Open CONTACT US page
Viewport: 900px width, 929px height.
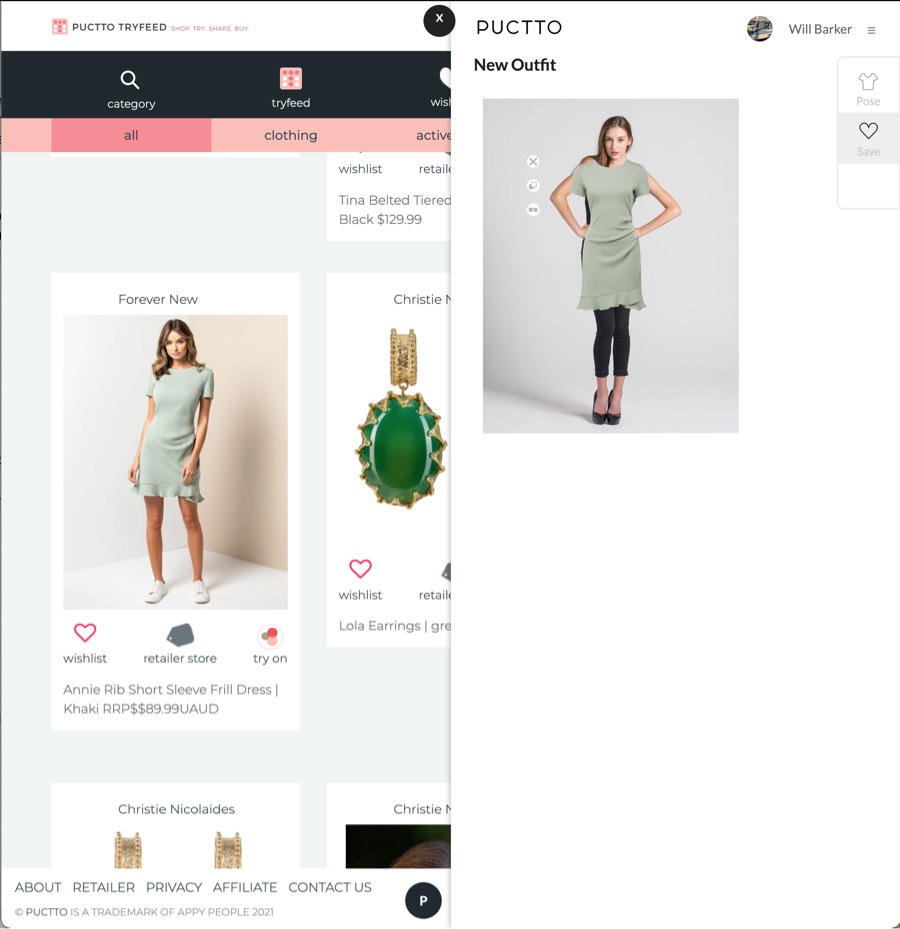pos(330,887)
